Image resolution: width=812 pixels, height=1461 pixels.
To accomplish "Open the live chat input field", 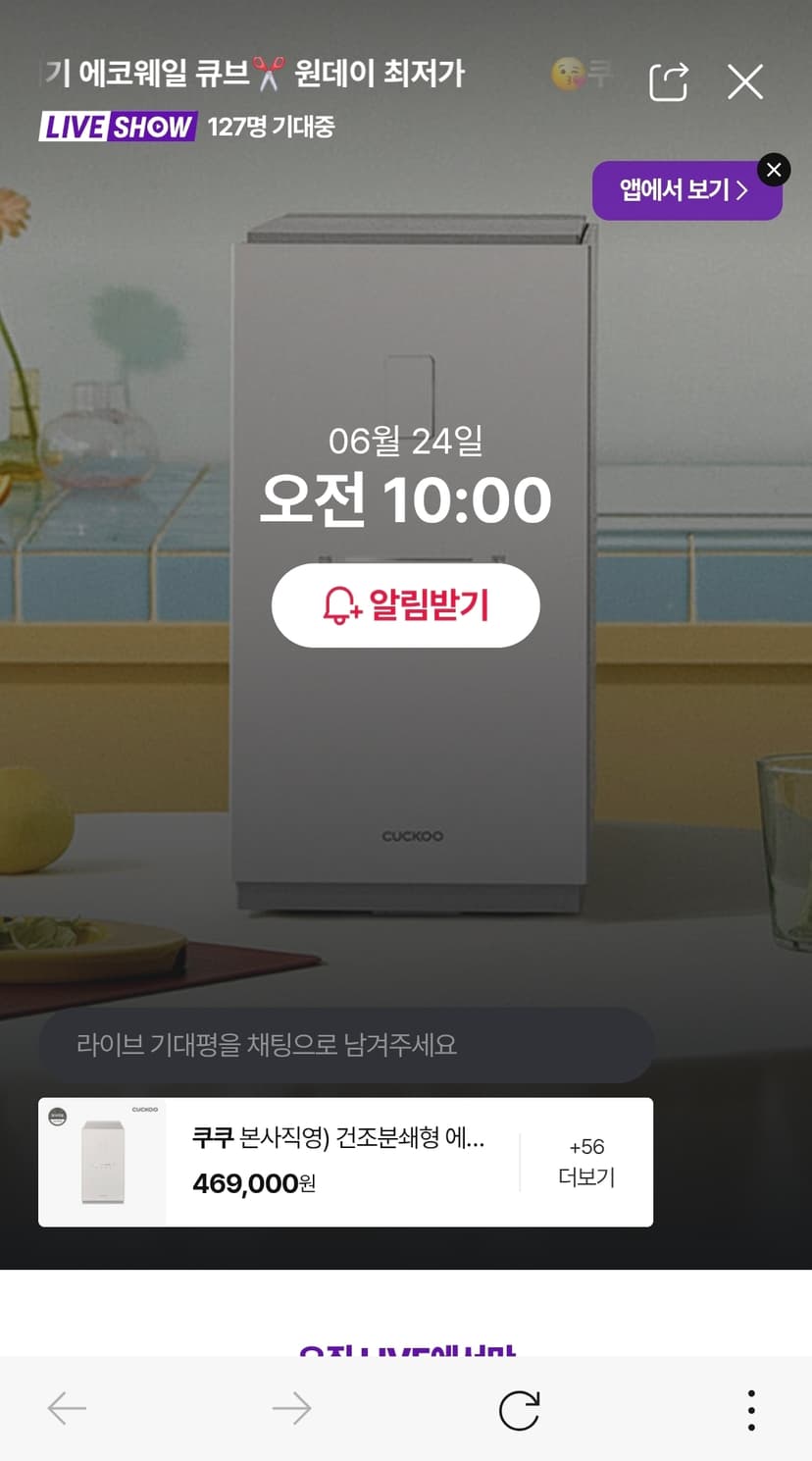I will pos(346,1045).
